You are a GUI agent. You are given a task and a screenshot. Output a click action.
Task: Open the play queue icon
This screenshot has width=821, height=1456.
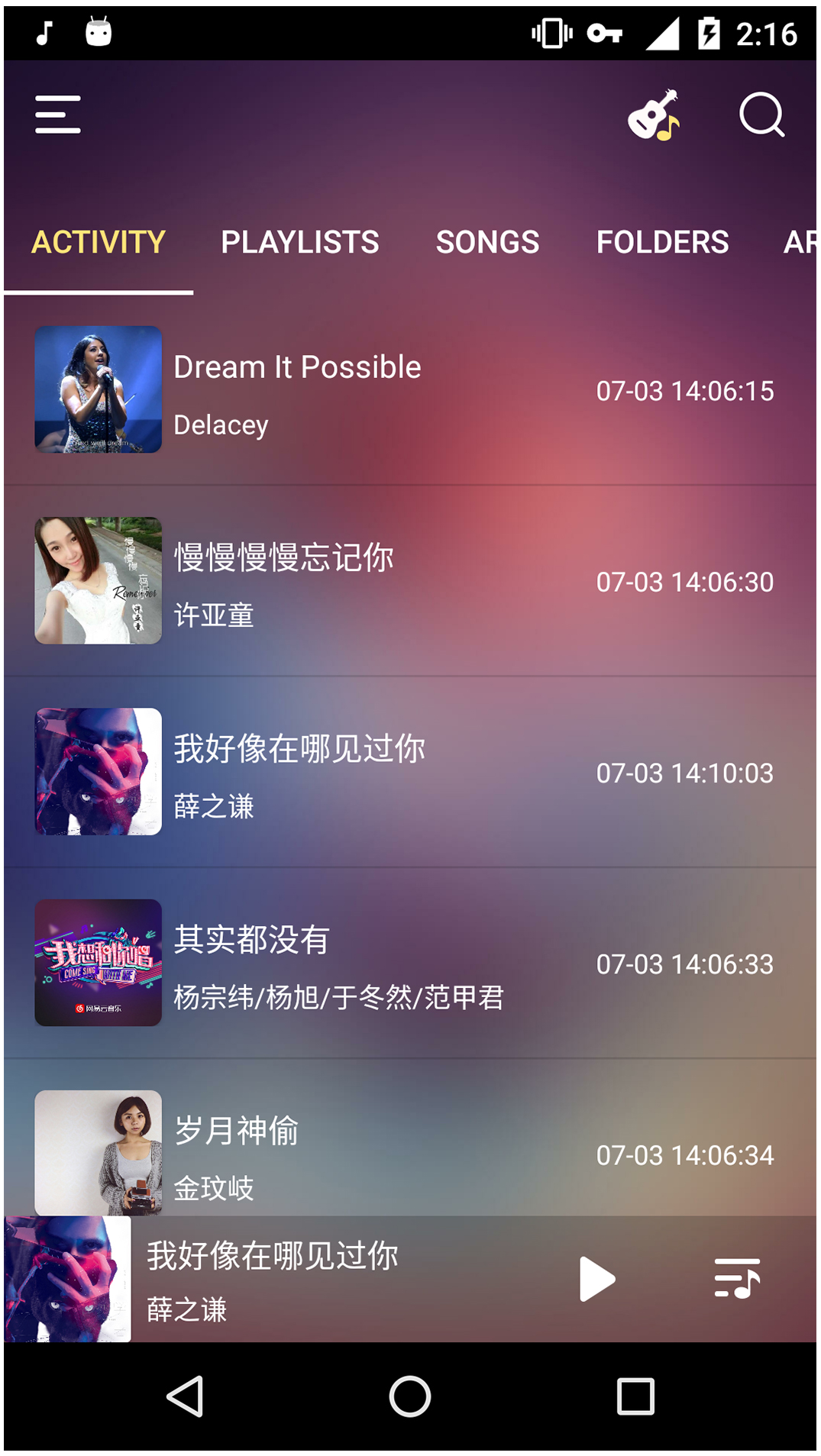(x=736, y=1279)
